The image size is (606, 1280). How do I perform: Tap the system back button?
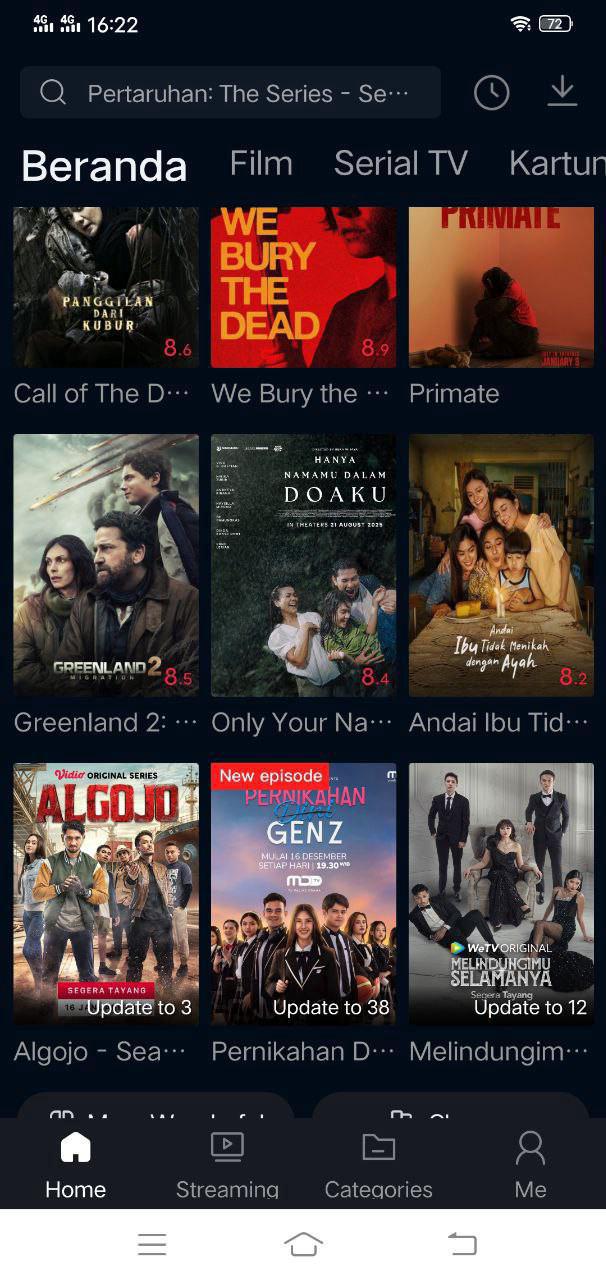click(462, 1244)
